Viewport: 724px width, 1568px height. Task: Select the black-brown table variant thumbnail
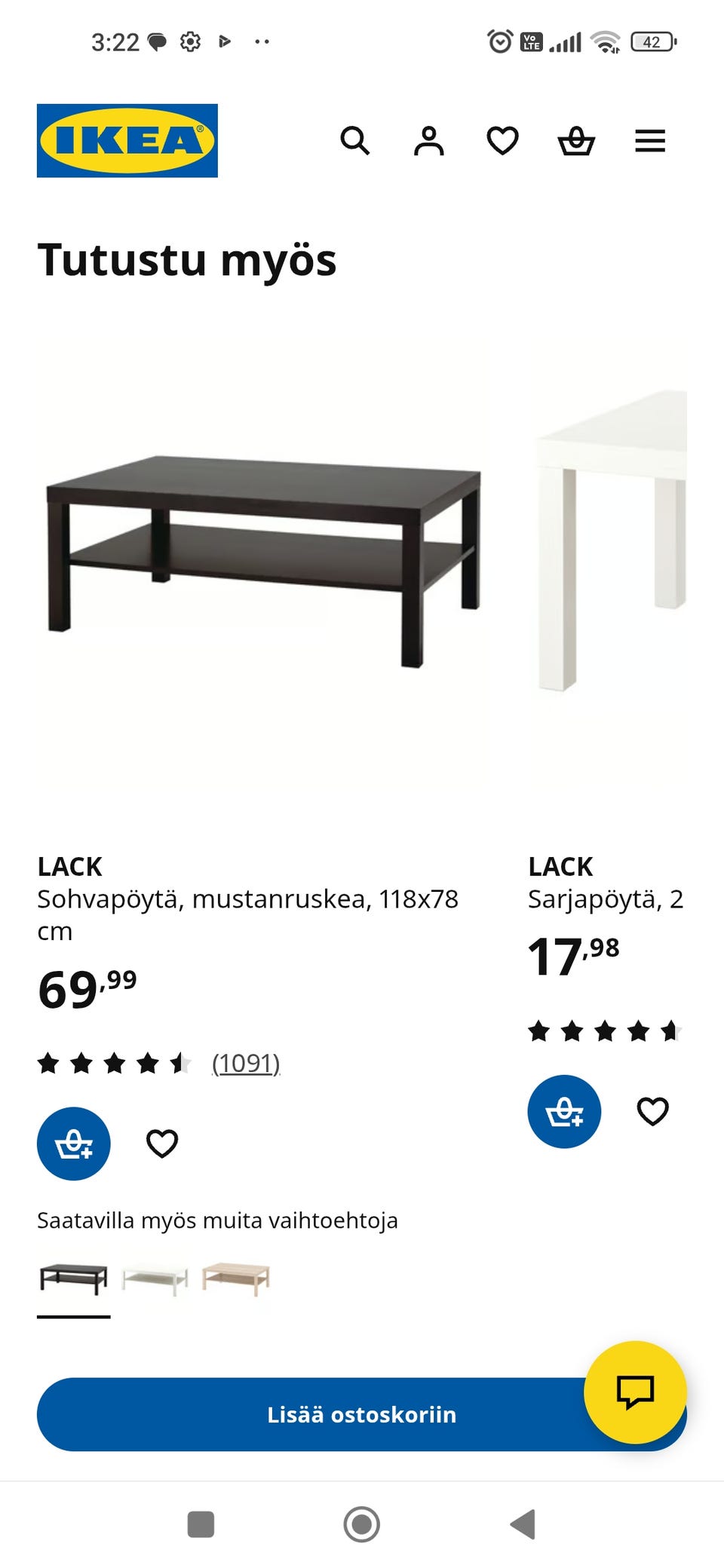pyautogui.click(x=74, y=1279)
